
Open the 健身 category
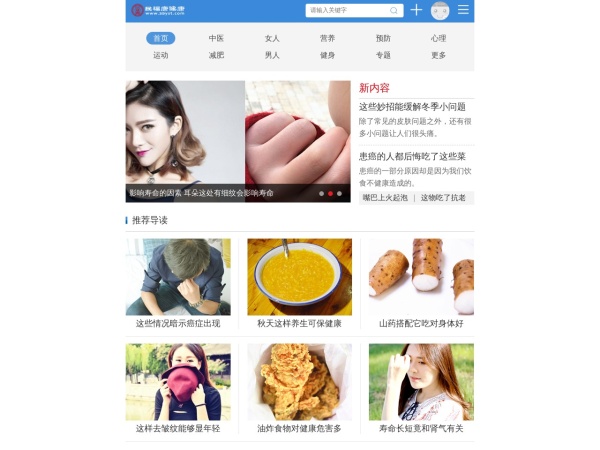coord(327,55)
